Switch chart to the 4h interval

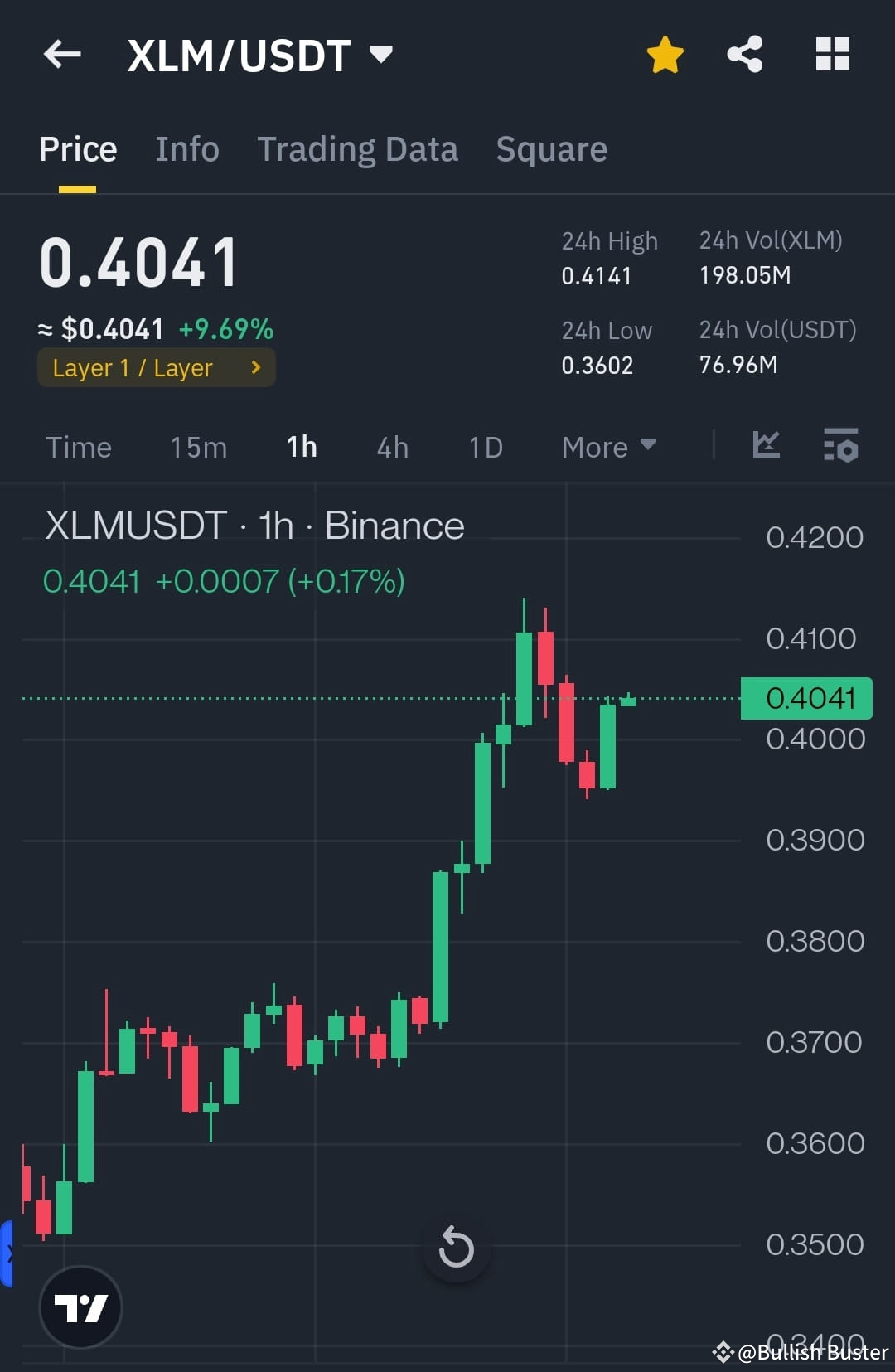point(391,447)
